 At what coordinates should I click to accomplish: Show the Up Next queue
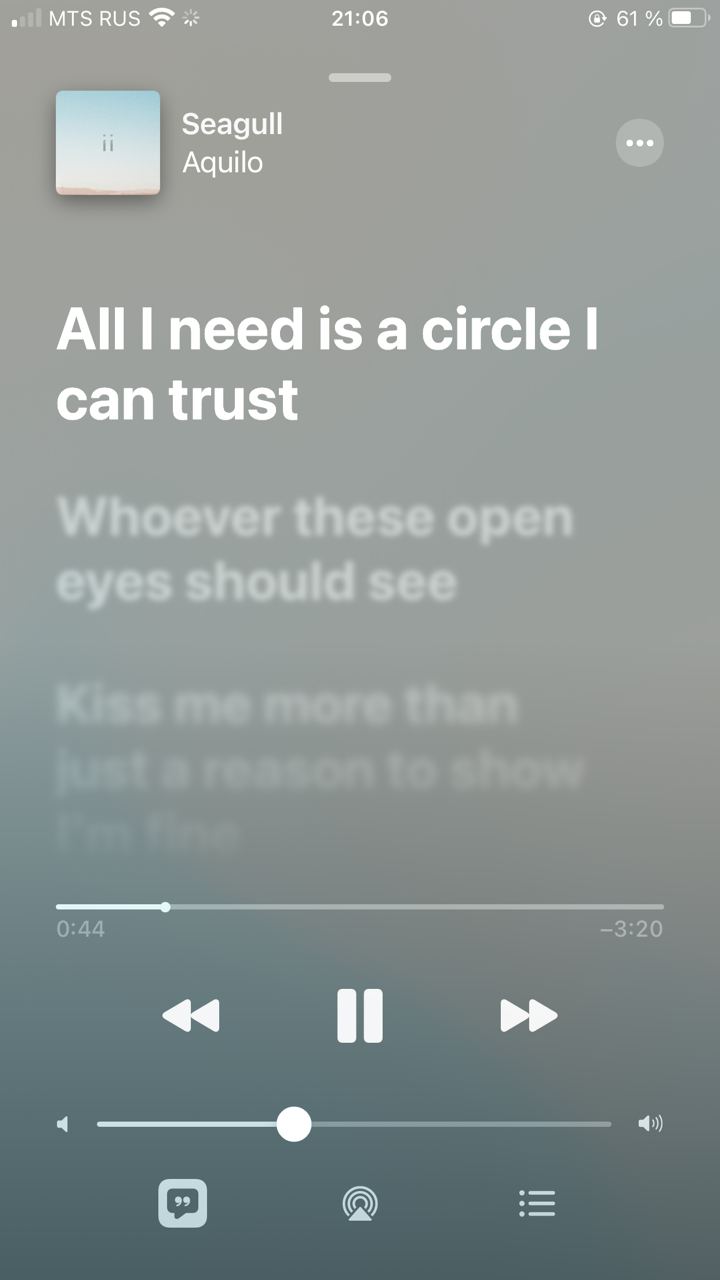tap(537, 1203)
